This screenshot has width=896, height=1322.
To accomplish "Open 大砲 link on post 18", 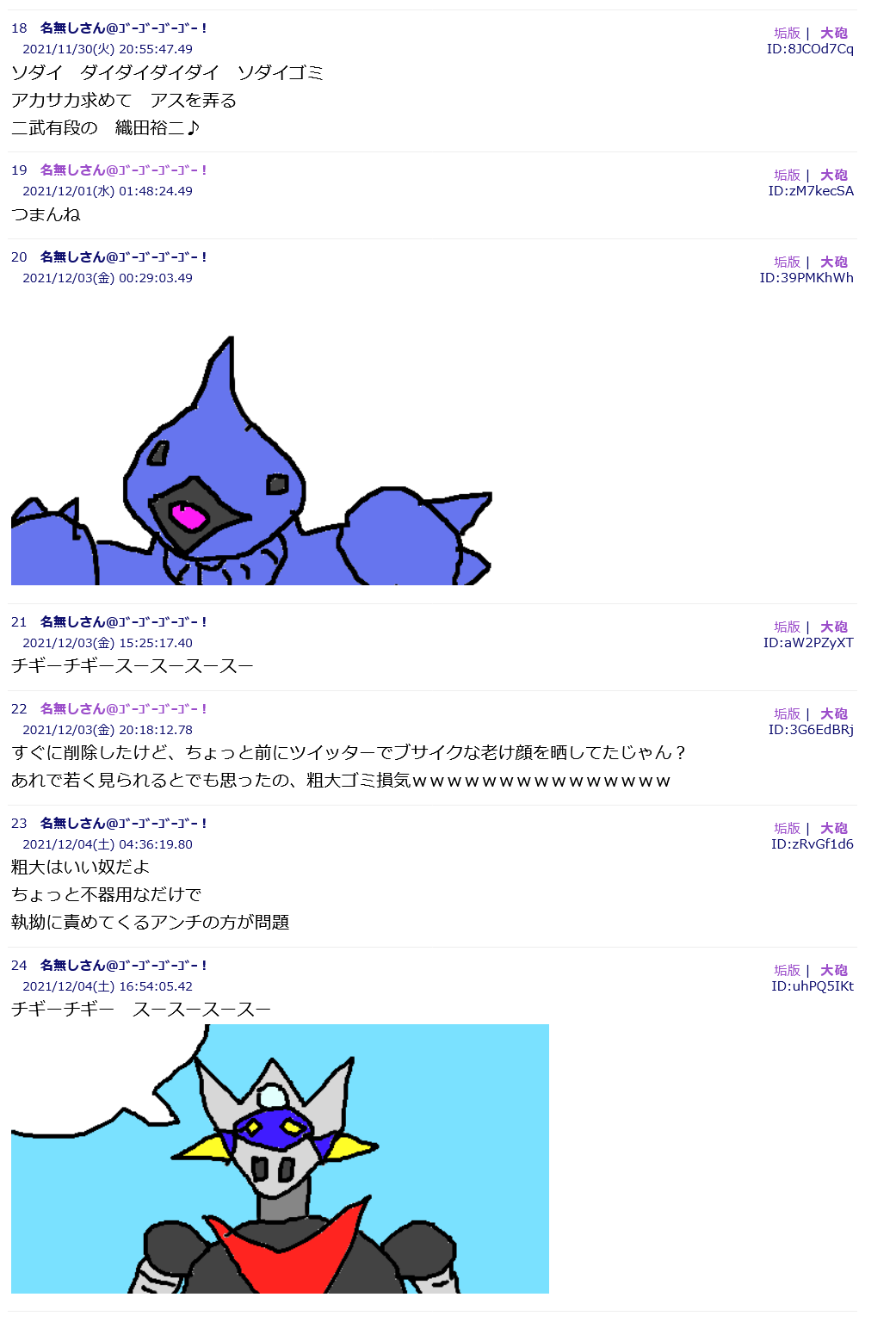I will pos(833,33).
